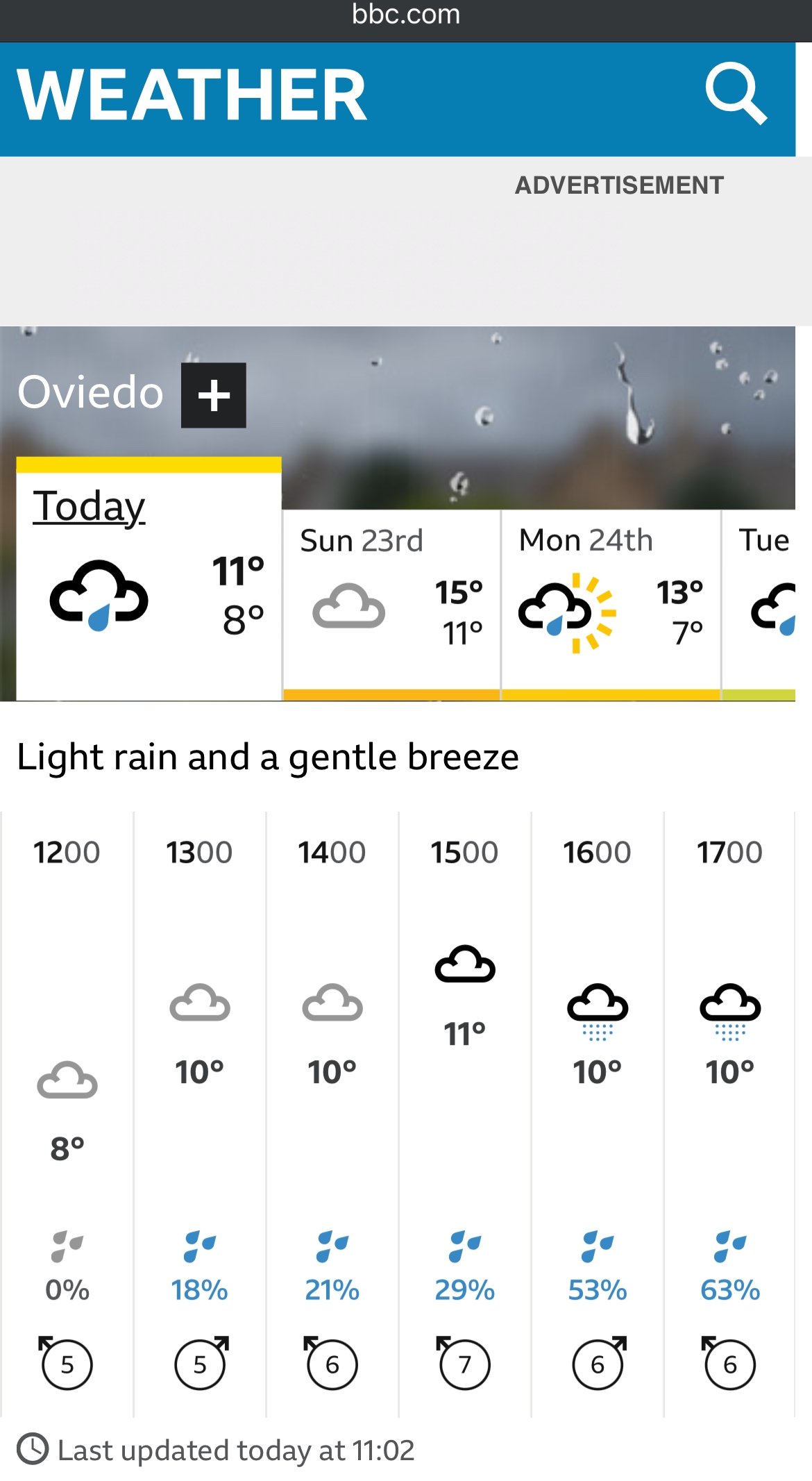
Task: Expand the 1300 hourly forecast
Action: tap(200, 1111)
